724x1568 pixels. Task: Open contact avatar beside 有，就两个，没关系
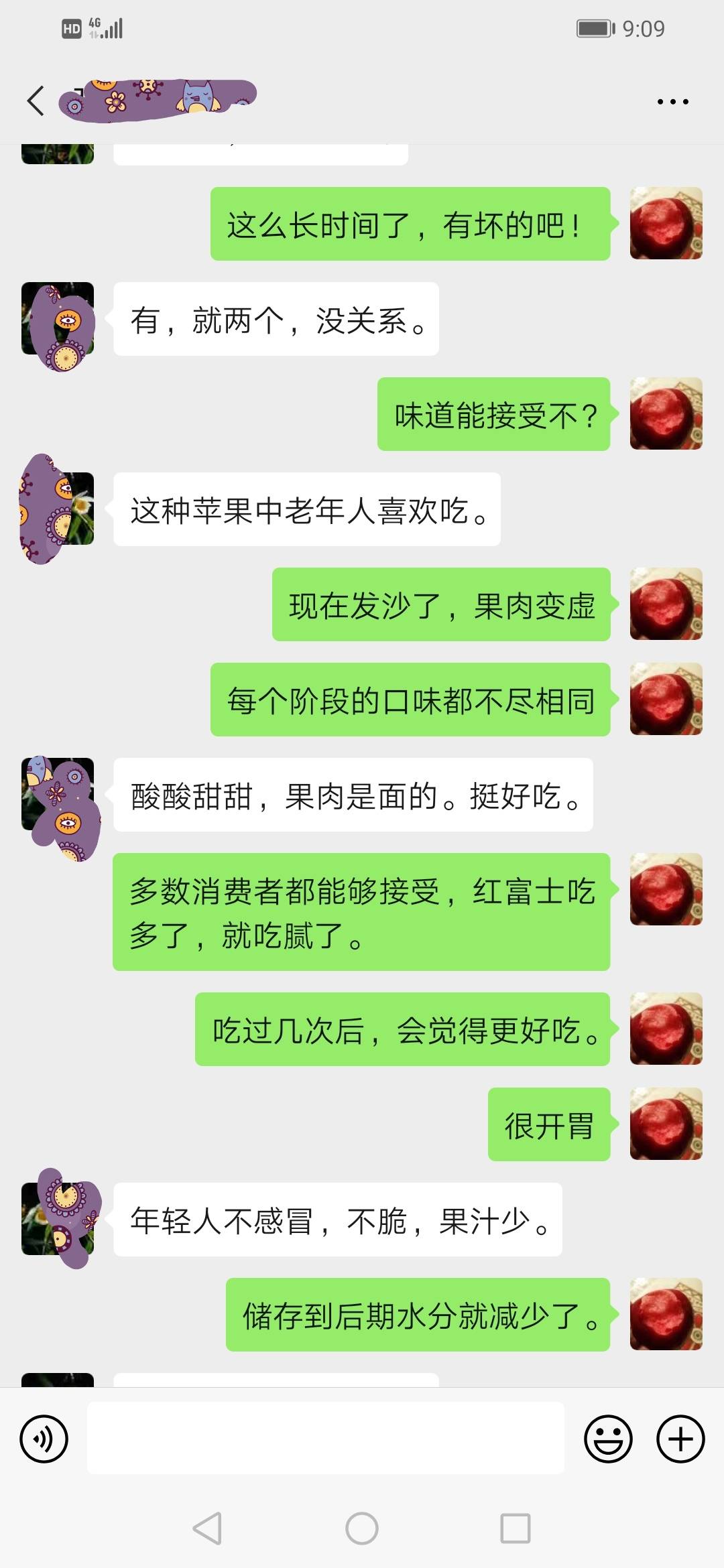point(58,319)
